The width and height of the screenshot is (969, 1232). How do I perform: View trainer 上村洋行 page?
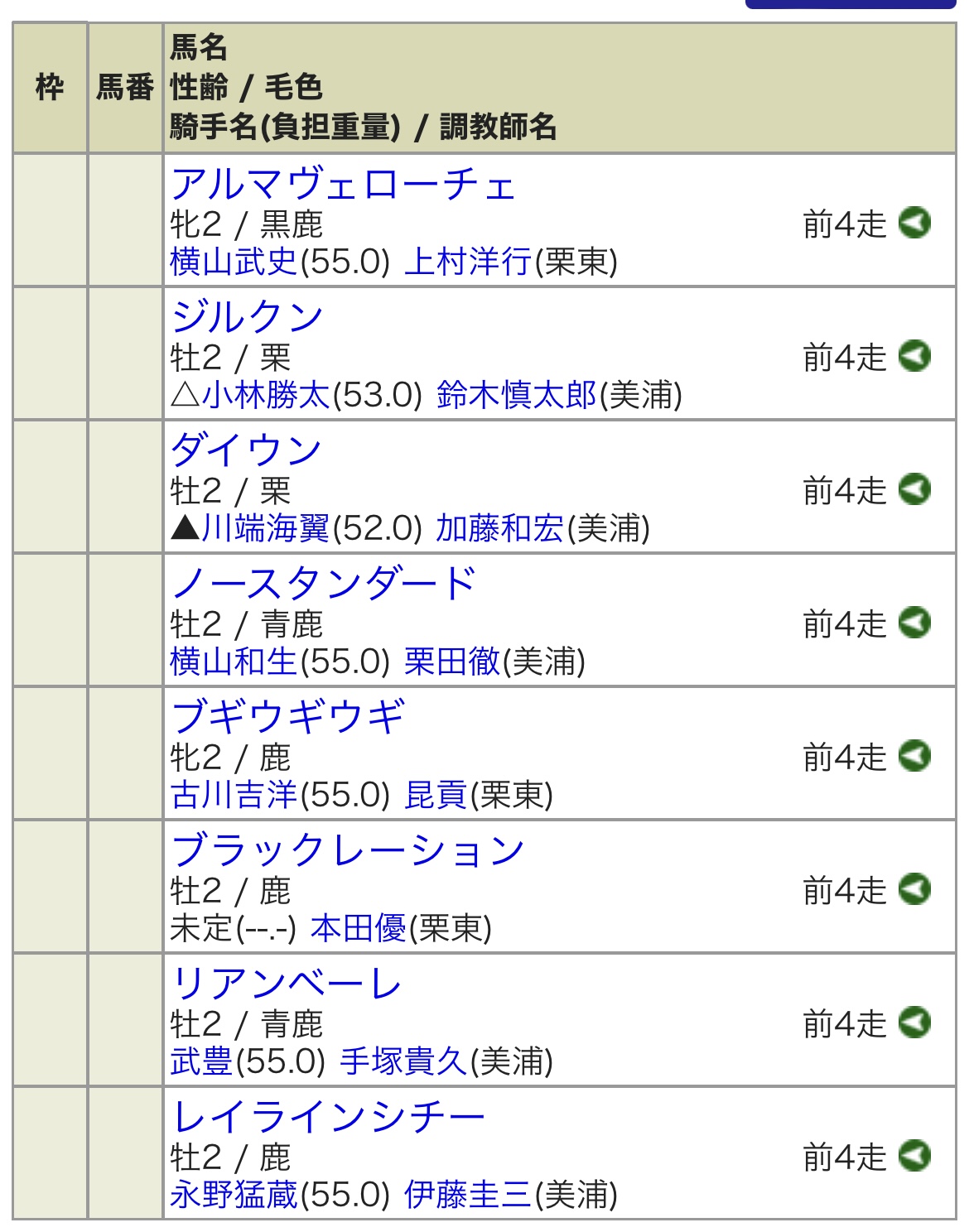click(468, 262)
